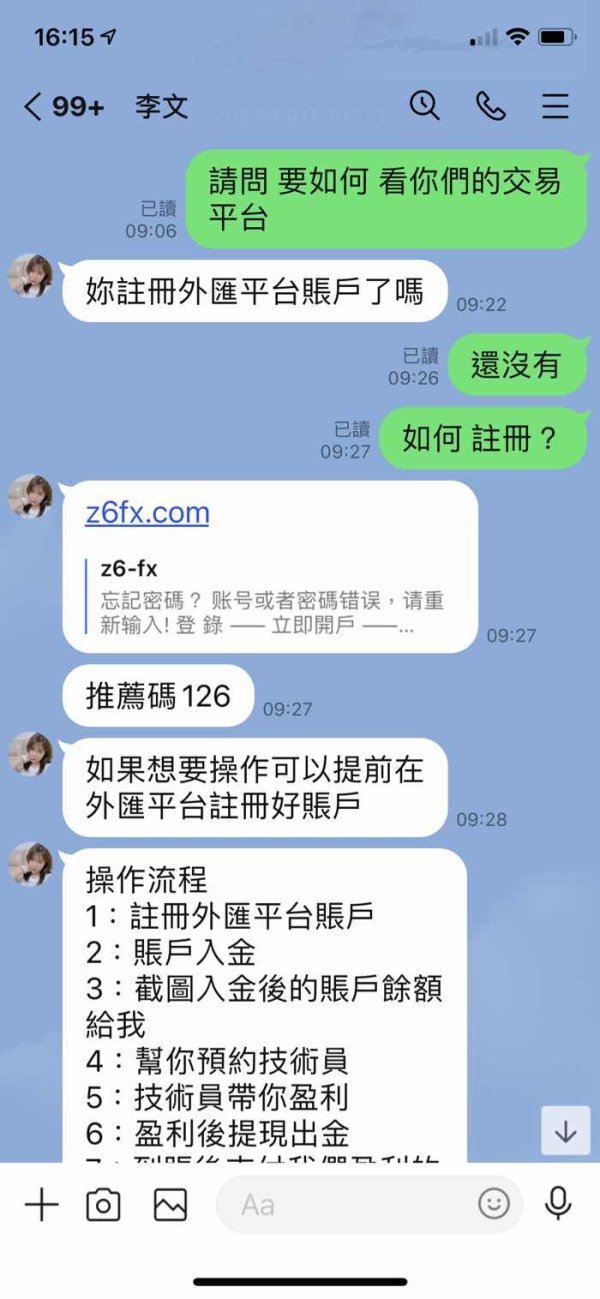Viewport: 600px width, 1299px height.
Task: Open the z6fx.com link
Action: pyautogui.click(x=147, y=513)
